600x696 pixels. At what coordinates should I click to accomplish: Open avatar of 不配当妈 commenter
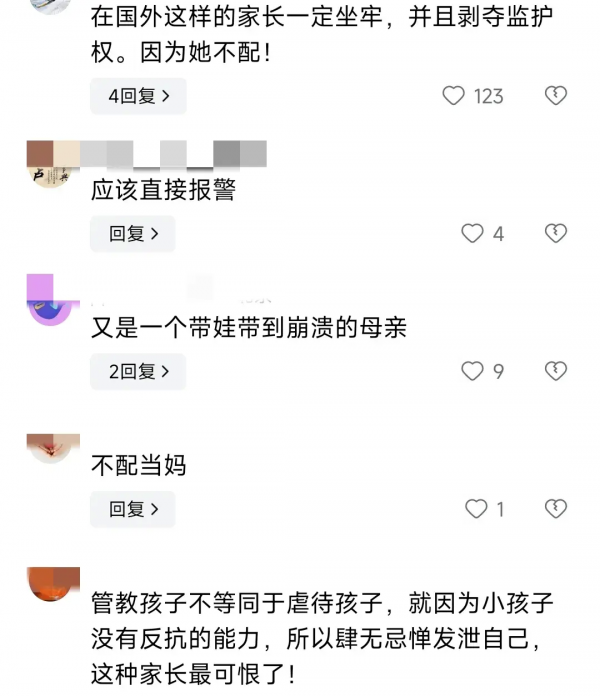point(52,448)
